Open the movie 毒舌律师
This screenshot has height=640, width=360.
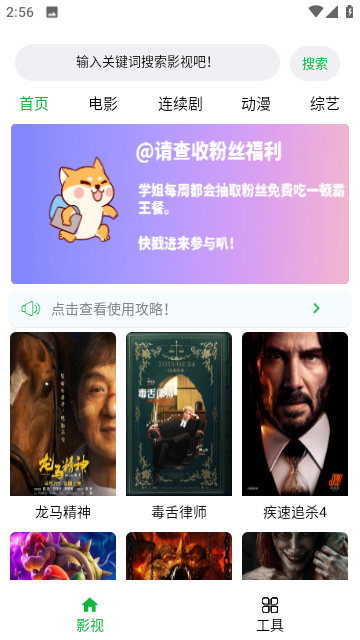(179, 426)
